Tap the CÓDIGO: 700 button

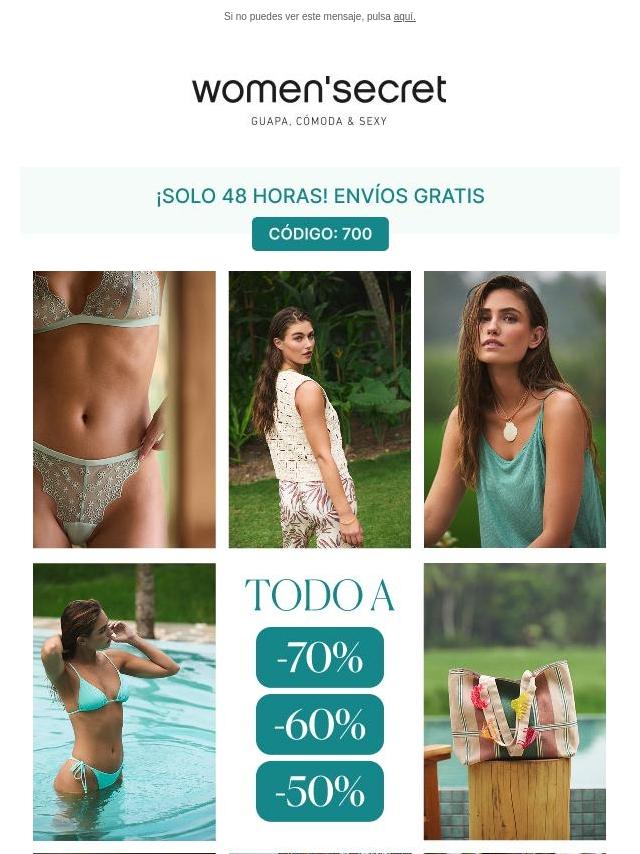coord(320,234)
